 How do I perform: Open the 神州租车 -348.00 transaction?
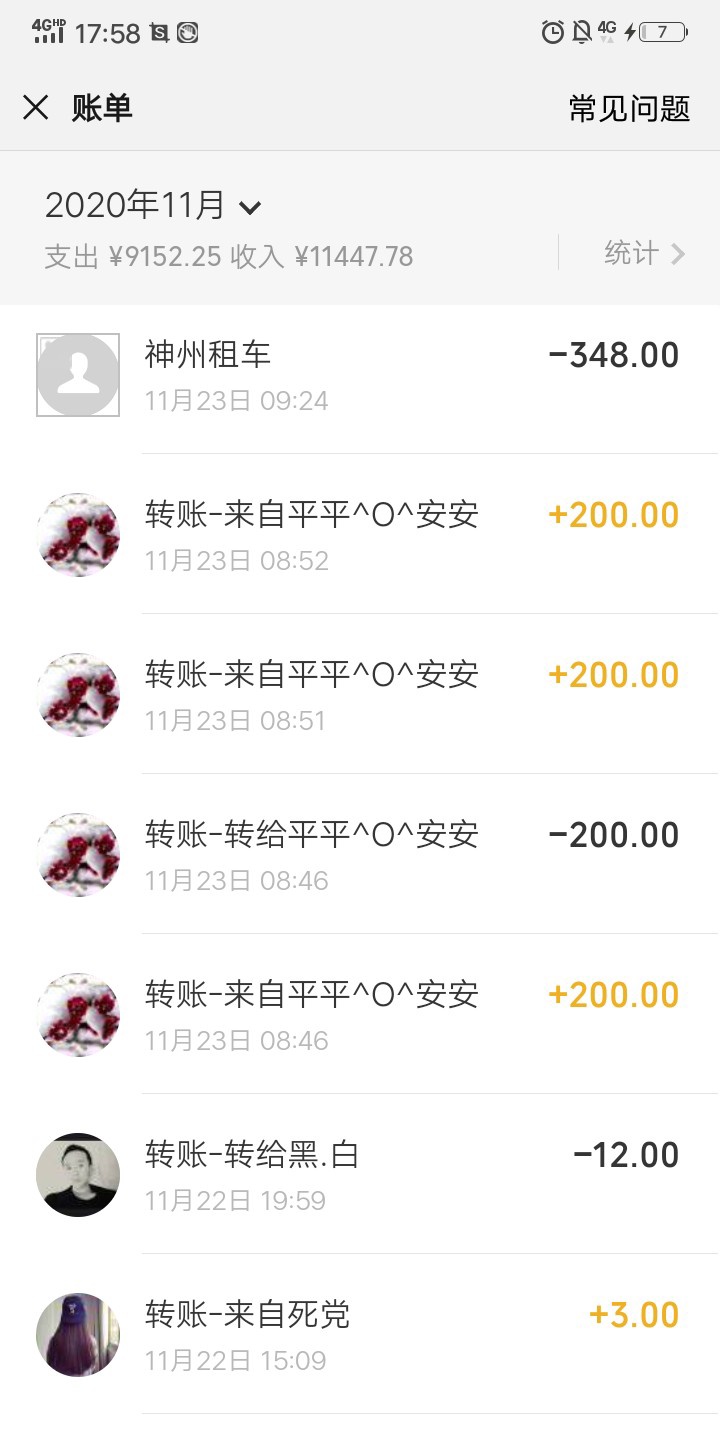(360, 375)
